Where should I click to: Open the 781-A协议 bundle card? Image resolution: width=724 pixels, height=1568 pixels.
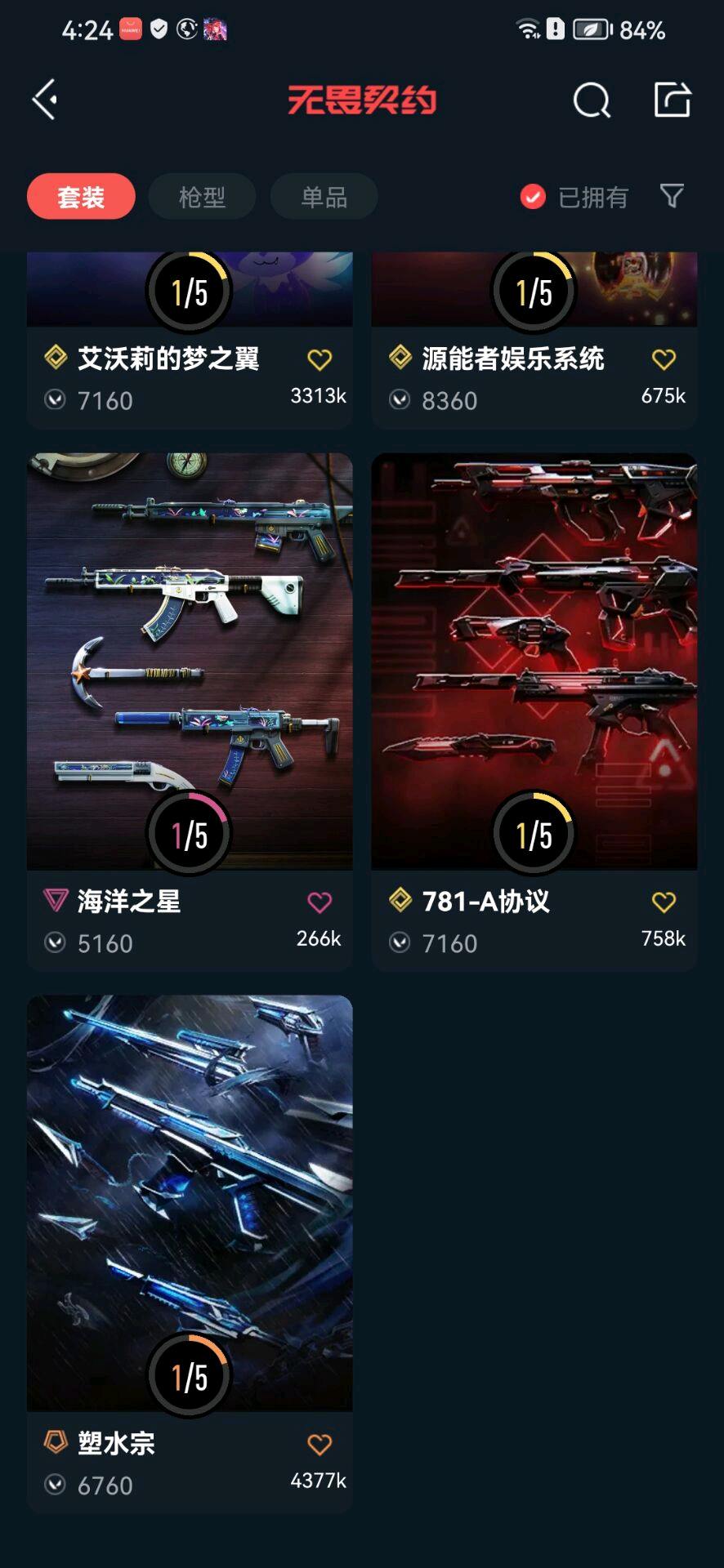534,661
